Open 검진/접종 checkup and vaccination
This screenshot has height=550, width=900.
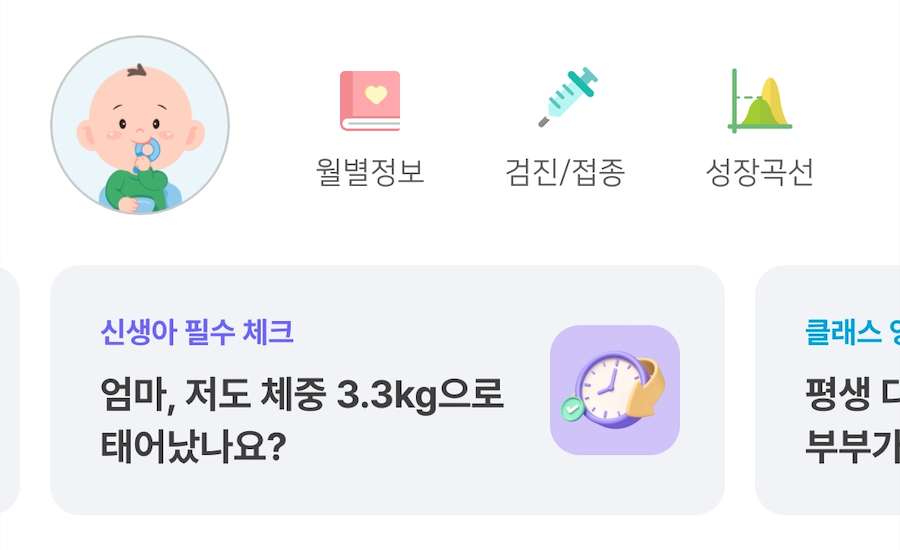tap(565, 128)
